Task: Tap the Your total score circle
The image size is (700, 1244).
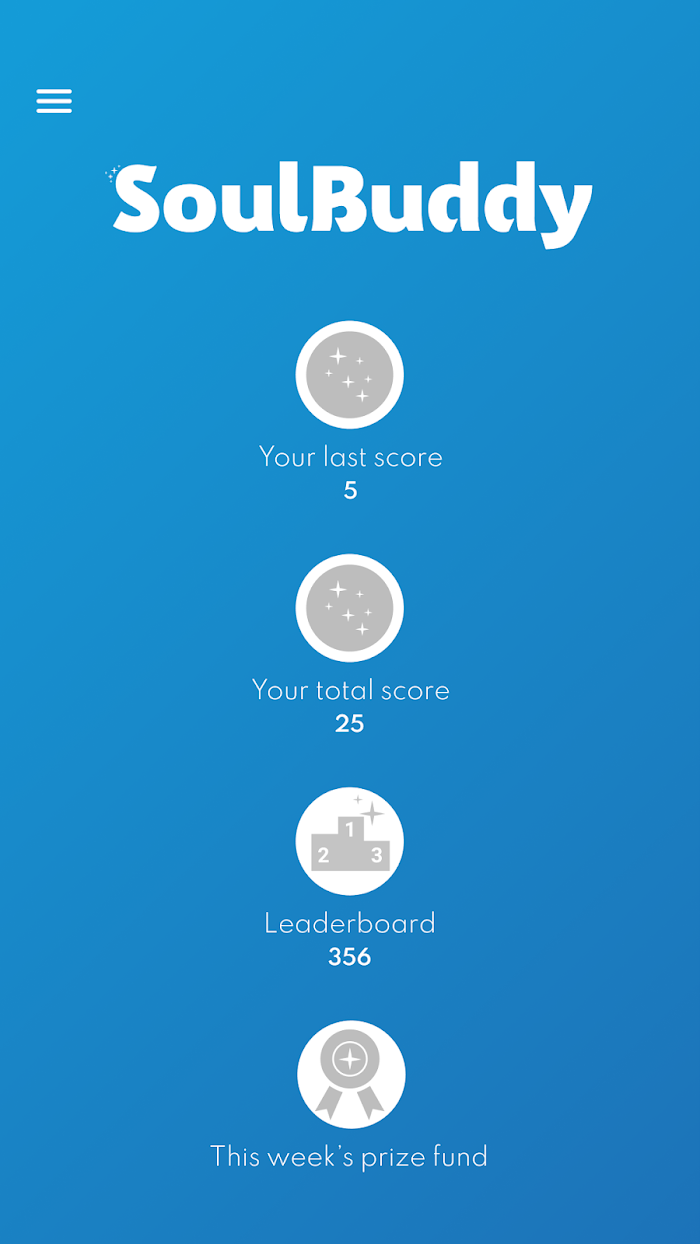Action: pos(350,608)
